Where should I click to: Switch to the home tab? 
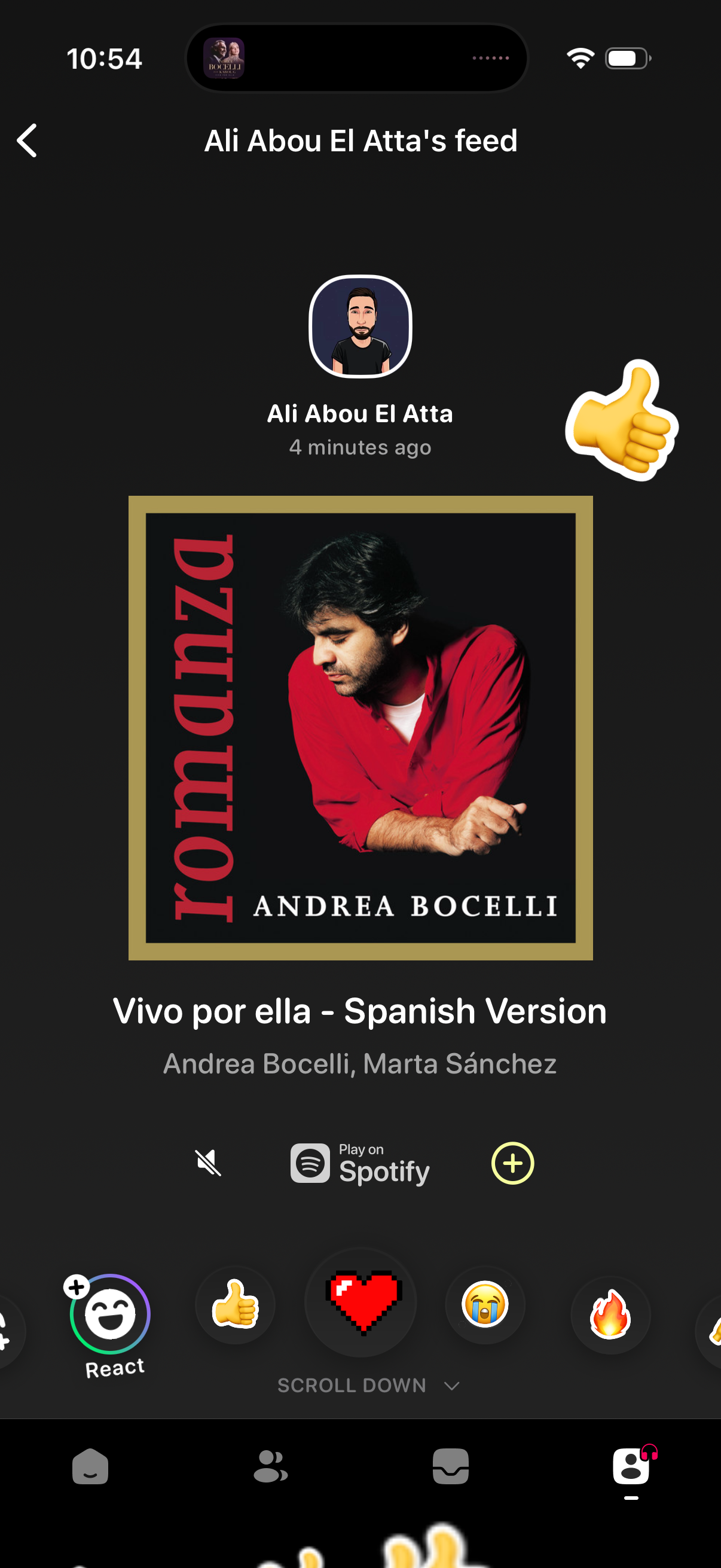coord(90,1466)
